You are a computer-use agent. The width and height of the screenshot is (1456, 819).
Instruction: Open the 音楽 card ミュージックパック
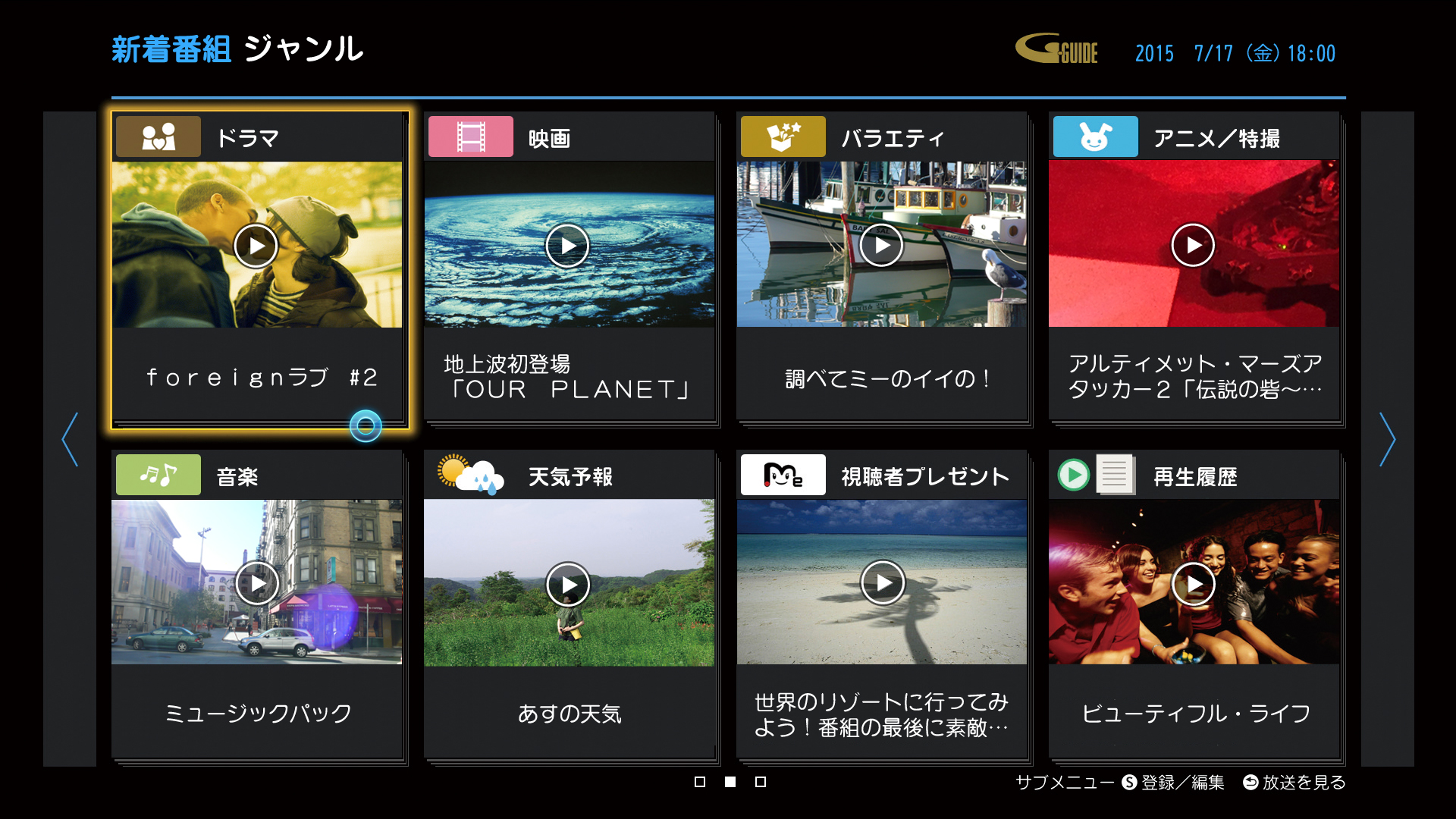click(256, 607)
